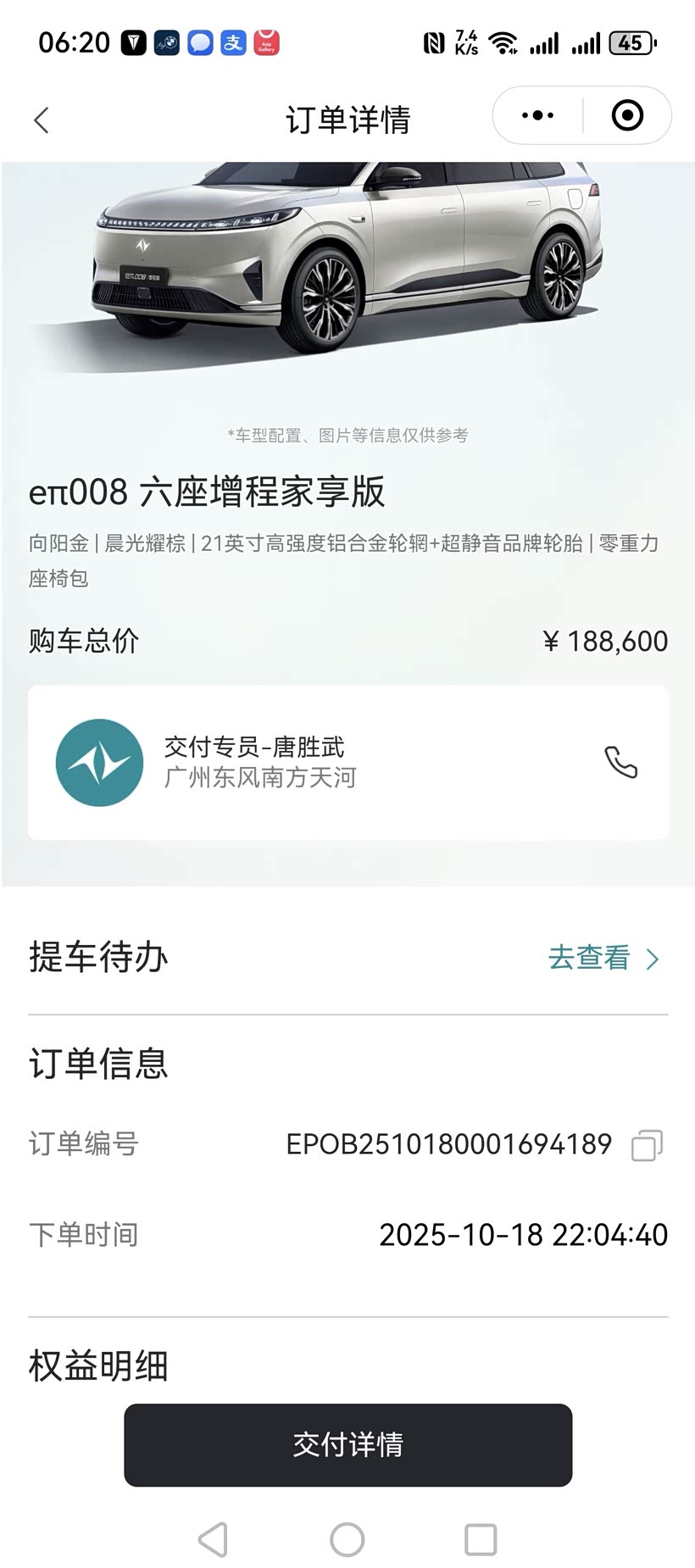
Task: Close the mini-program with the circle icon
Action: point(627,115)
